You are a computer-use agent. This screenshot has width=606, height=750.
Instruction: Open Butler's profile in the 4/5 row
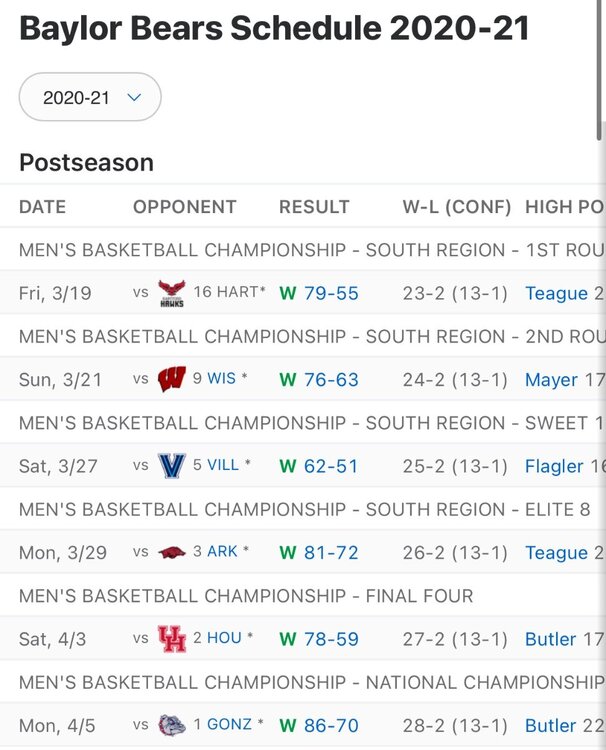click(x=550, y=725)
